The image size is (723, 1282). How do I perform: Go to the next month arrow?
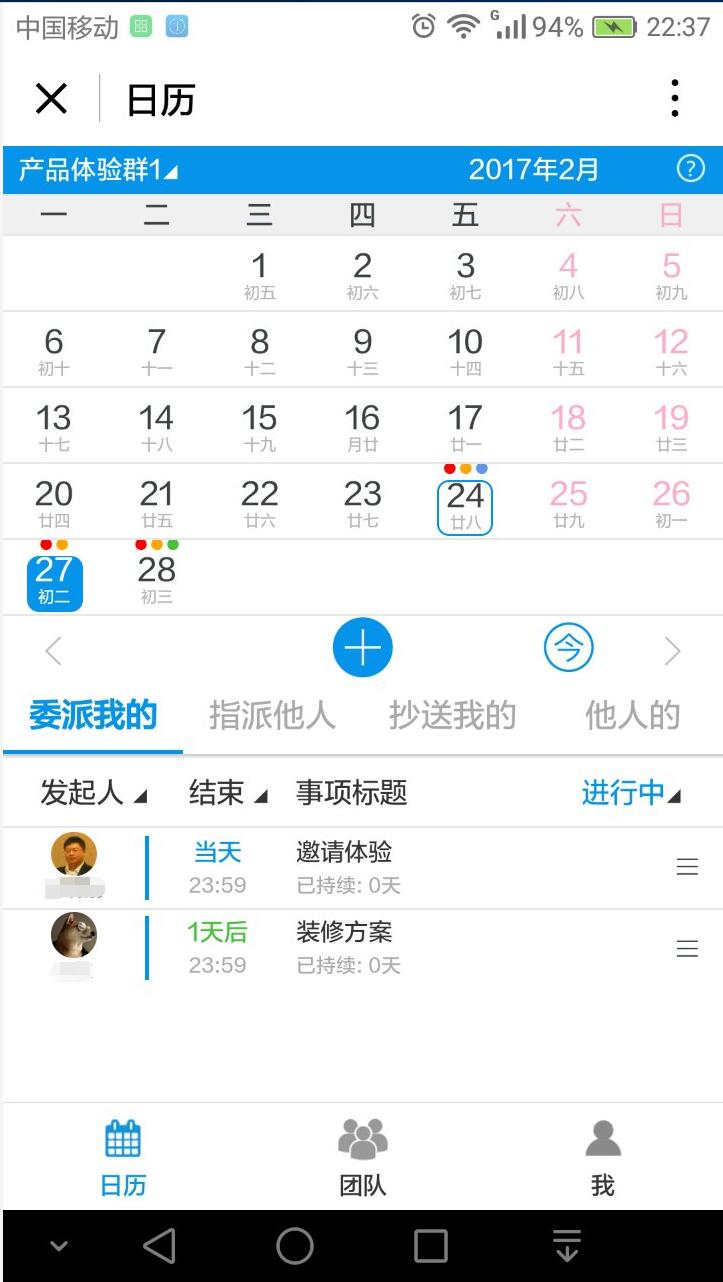672,651
